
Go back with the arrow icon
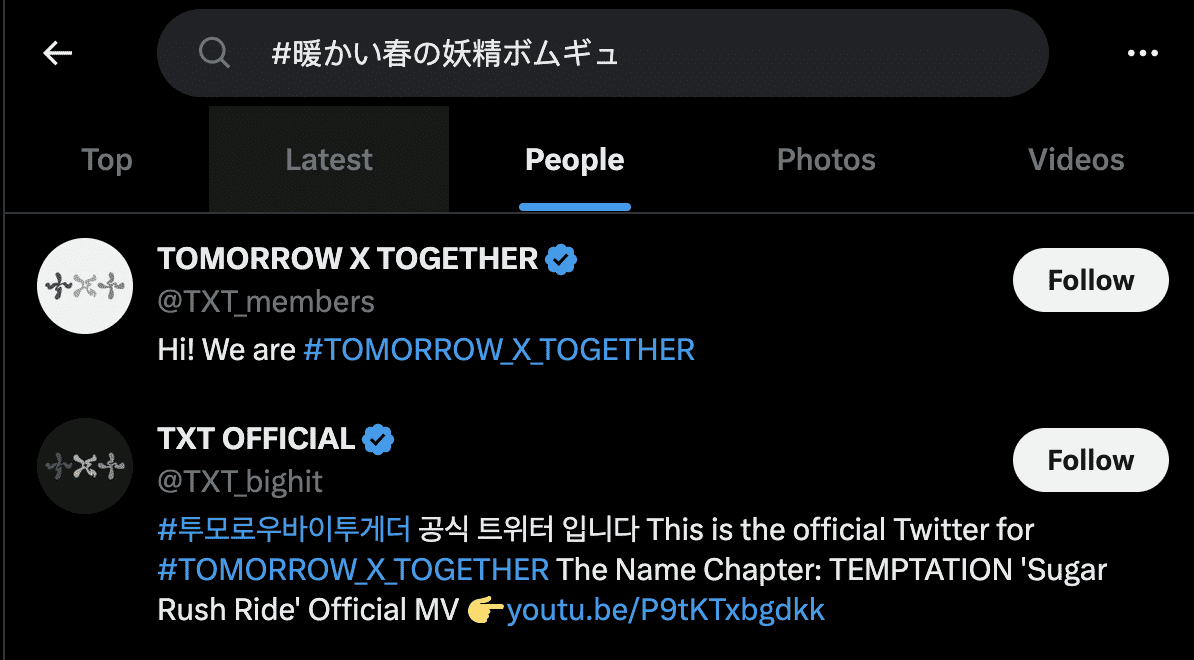point(58,53)
